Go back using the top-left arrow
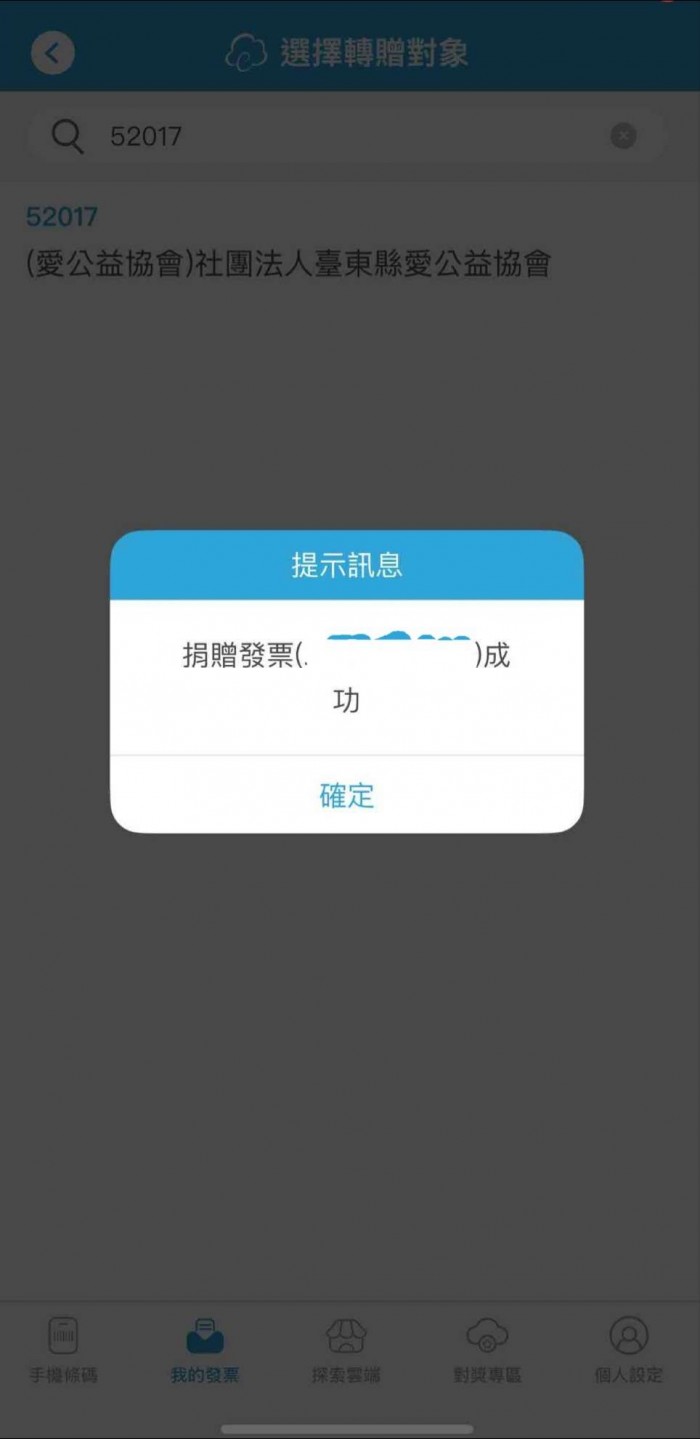Screen dimensions: 700x1439 click(x=53, y=52)
